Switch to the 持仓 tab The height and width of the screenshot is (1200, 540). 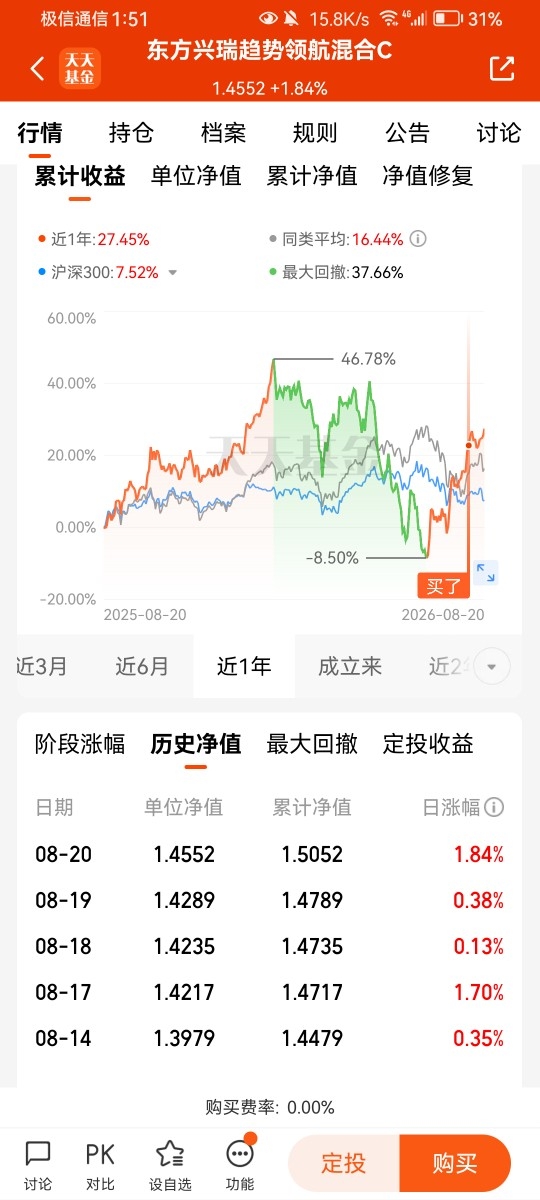tap(131, 133)
